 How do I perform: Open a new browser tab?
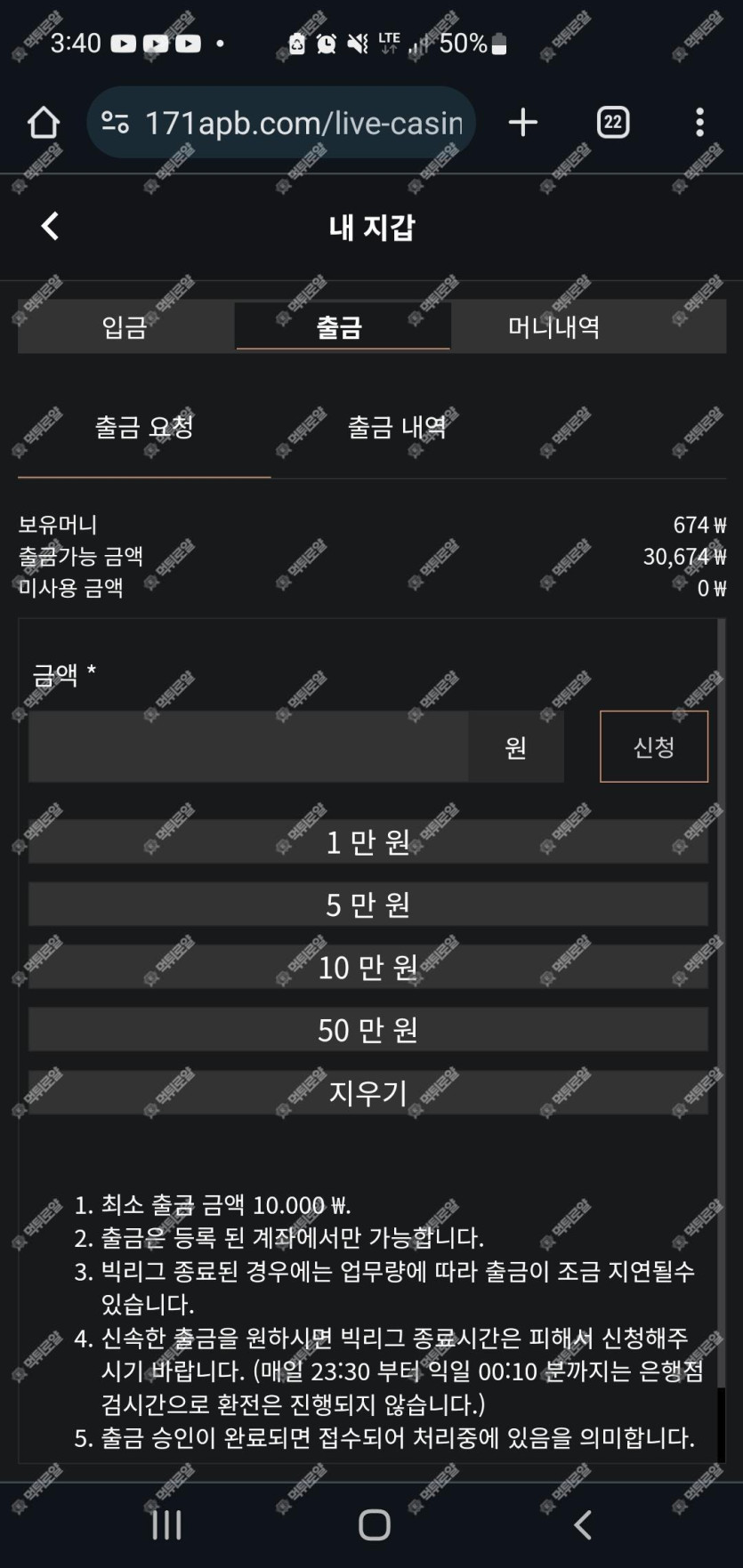pyautogui.click(x=523, y=123)
